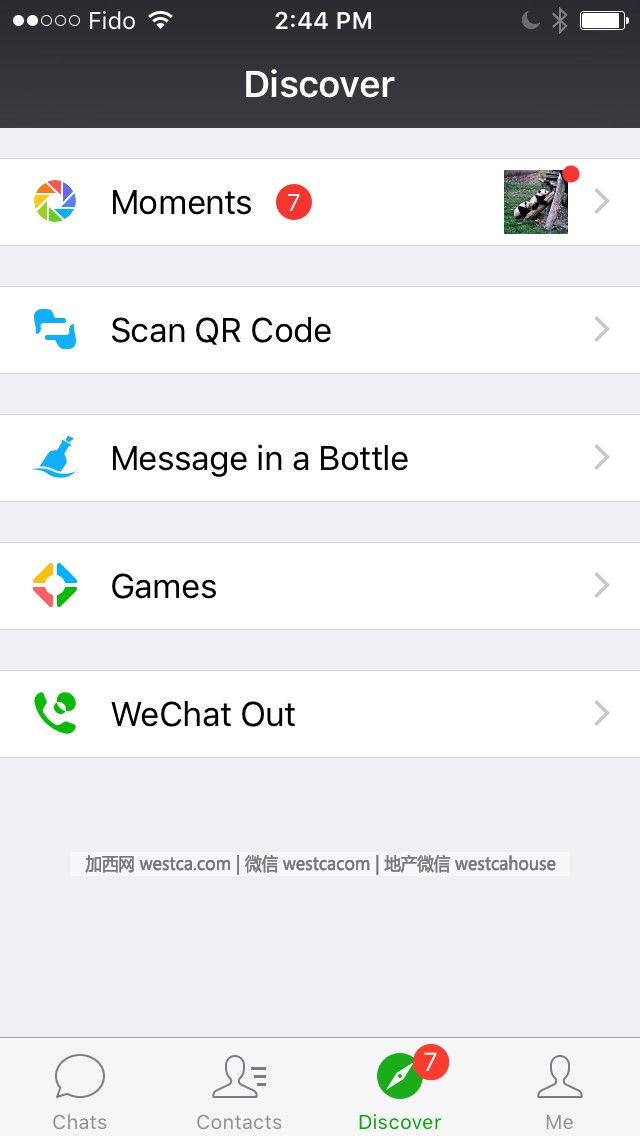The image size is (640, 1136).
Task: Switch to the Chats tab
Action: click(80, 1090)
